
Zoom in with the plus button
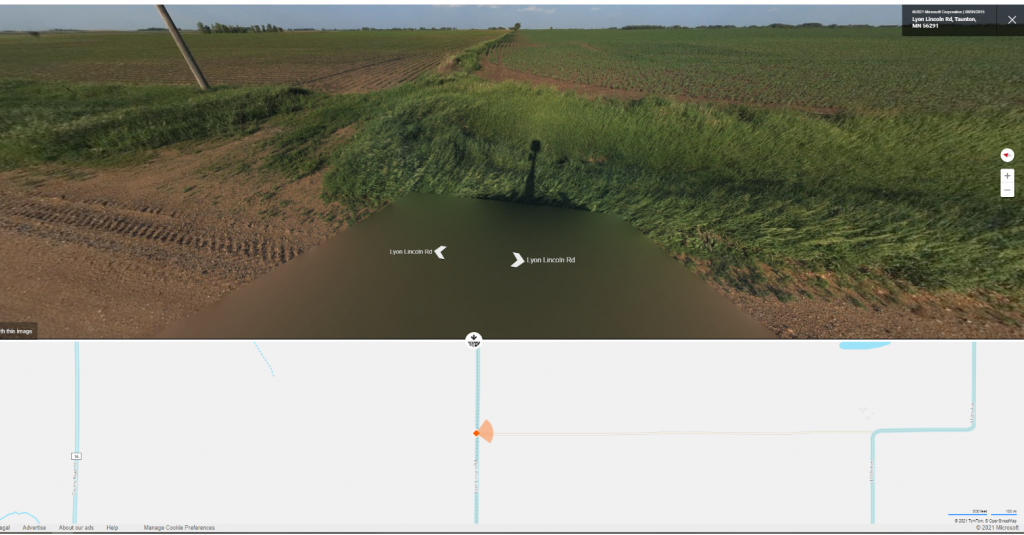(x=1007, y=175)
